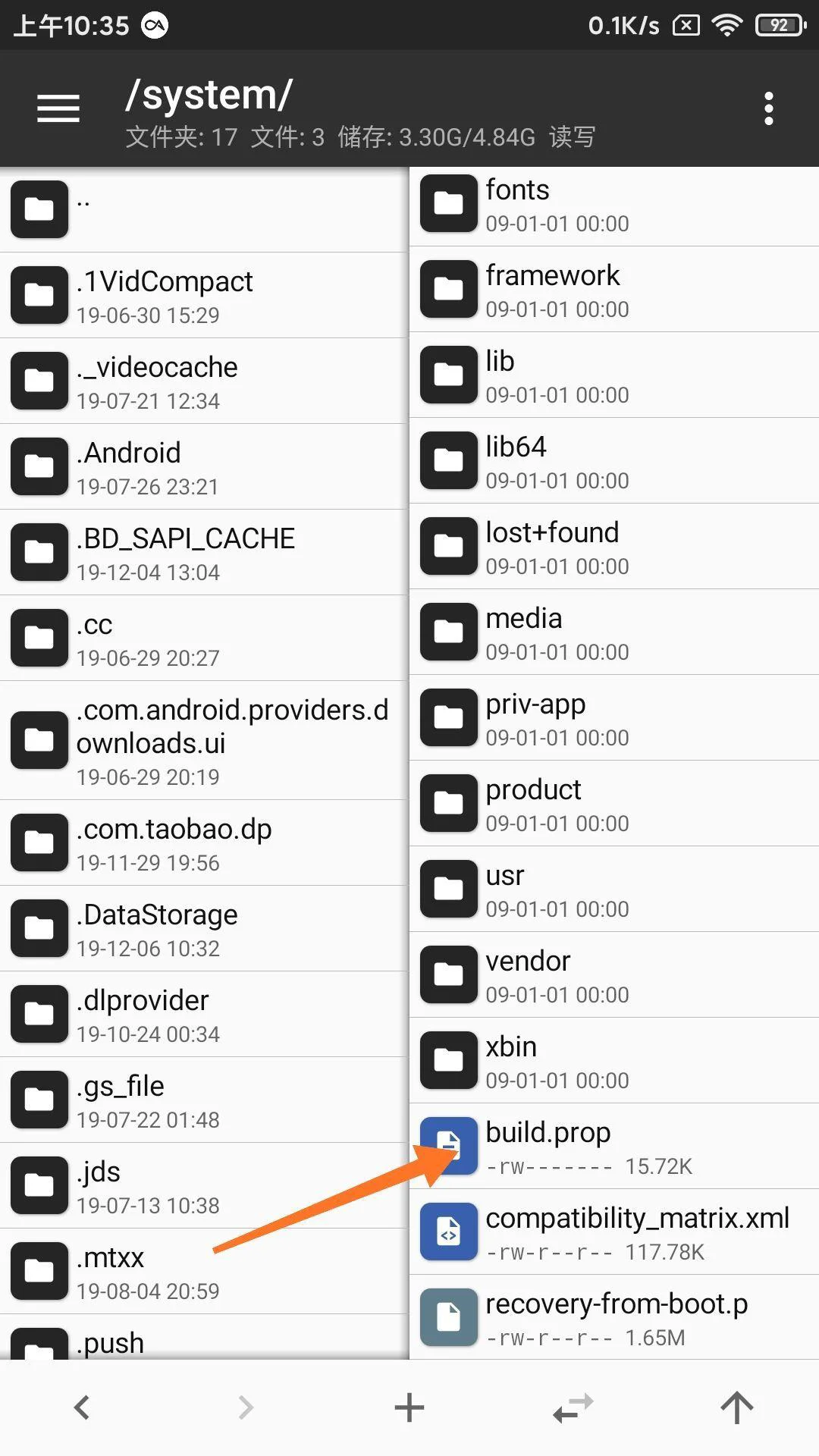The image size is (819, 1456).
Task: Open the hamburger drawer menu
Action: pyautogui.click(x=58, y=108)
